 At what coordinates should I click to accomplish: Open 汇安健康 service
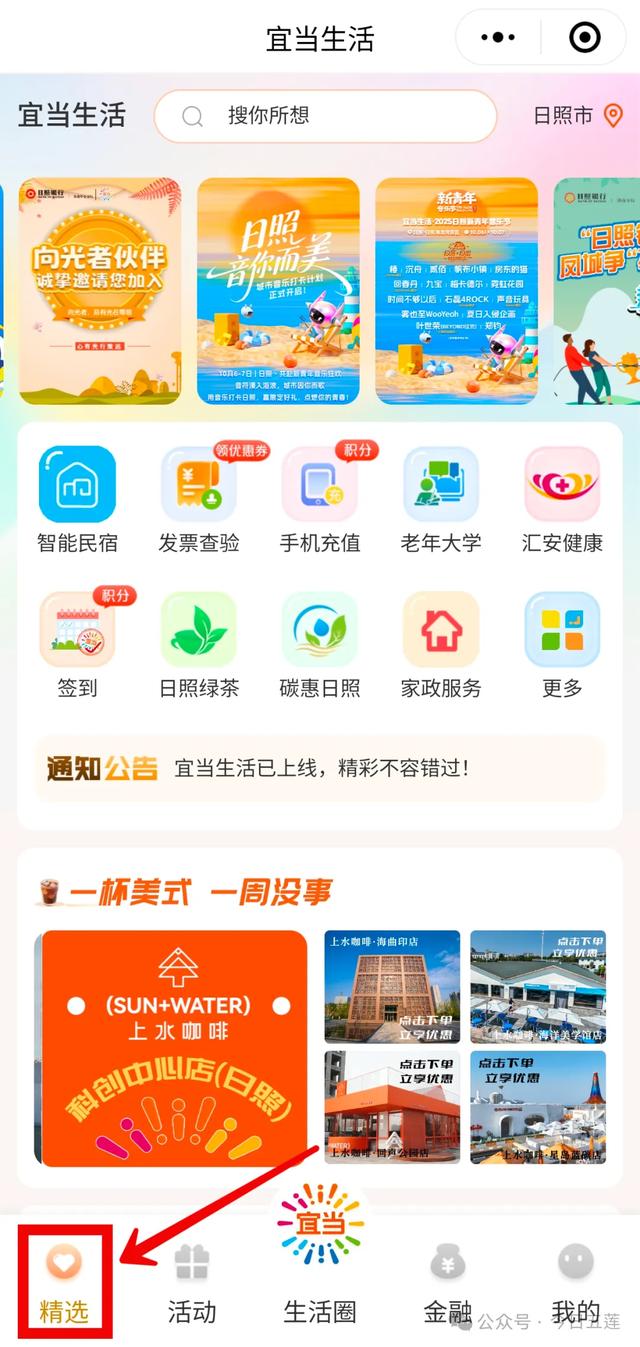click(x=563, y=499)
